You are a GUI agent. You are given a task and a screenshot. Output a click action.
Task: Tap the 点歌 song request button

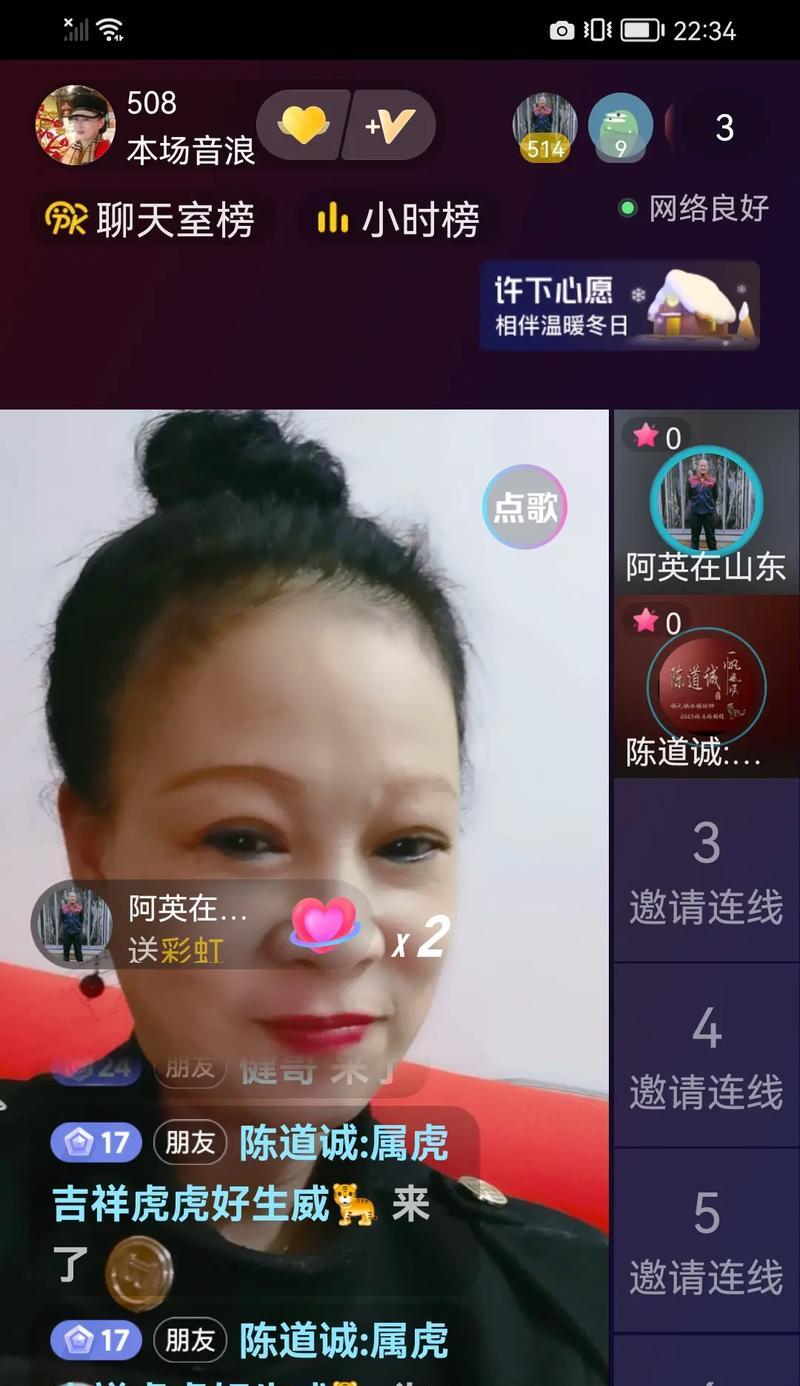pyautogui.click(x=525, y=507)
